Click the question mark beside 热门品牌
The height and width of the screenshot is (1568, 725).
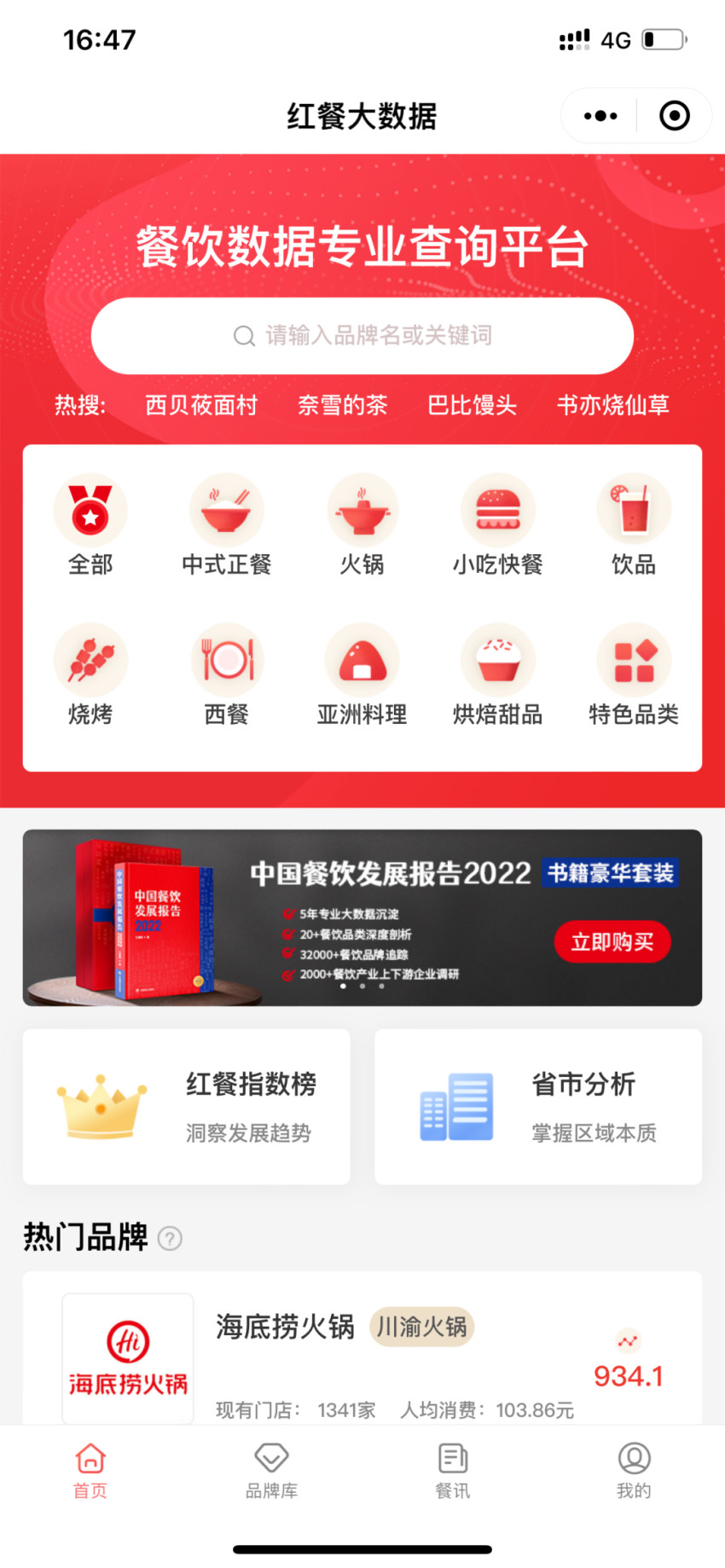170,1238
